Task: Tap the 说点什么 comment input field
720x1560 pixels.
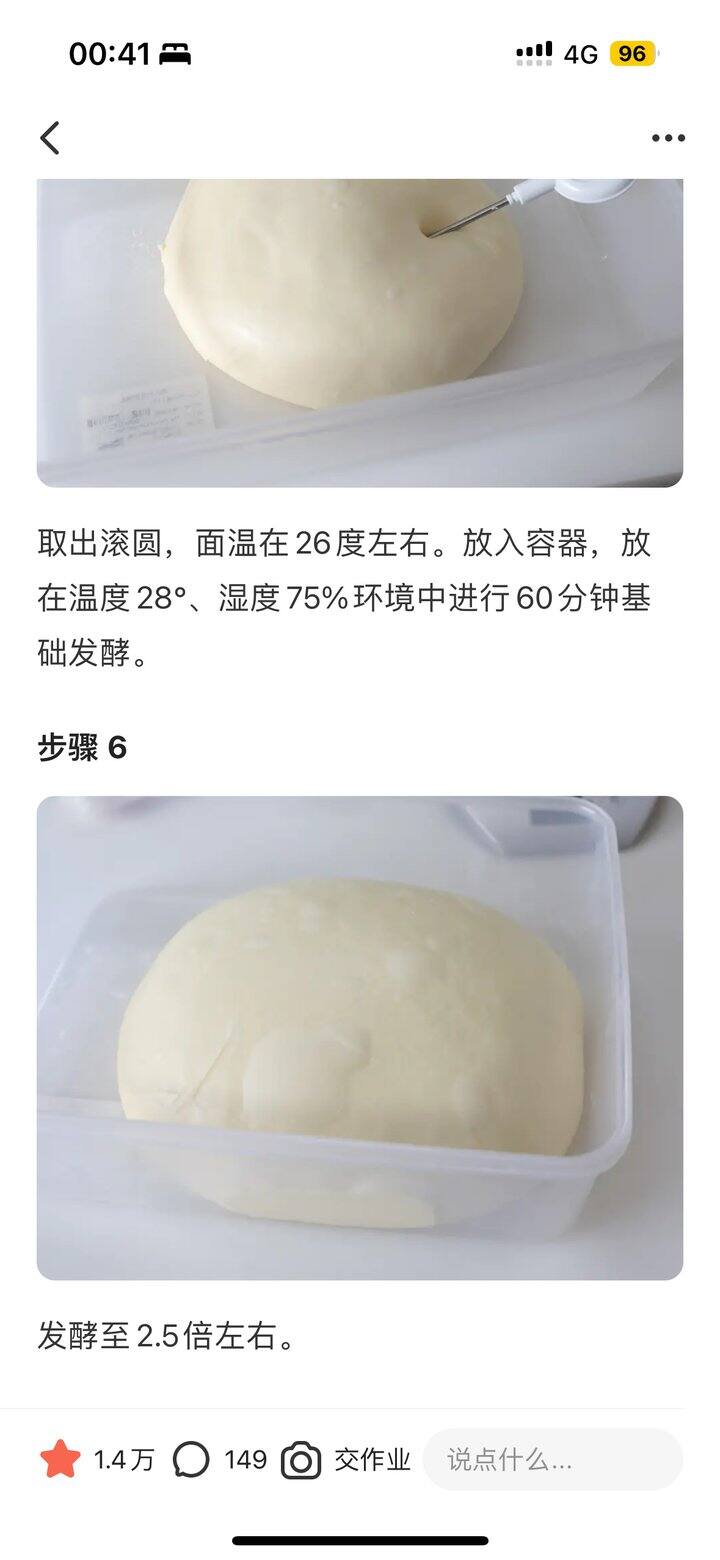Action: (x=552, y=1460)
